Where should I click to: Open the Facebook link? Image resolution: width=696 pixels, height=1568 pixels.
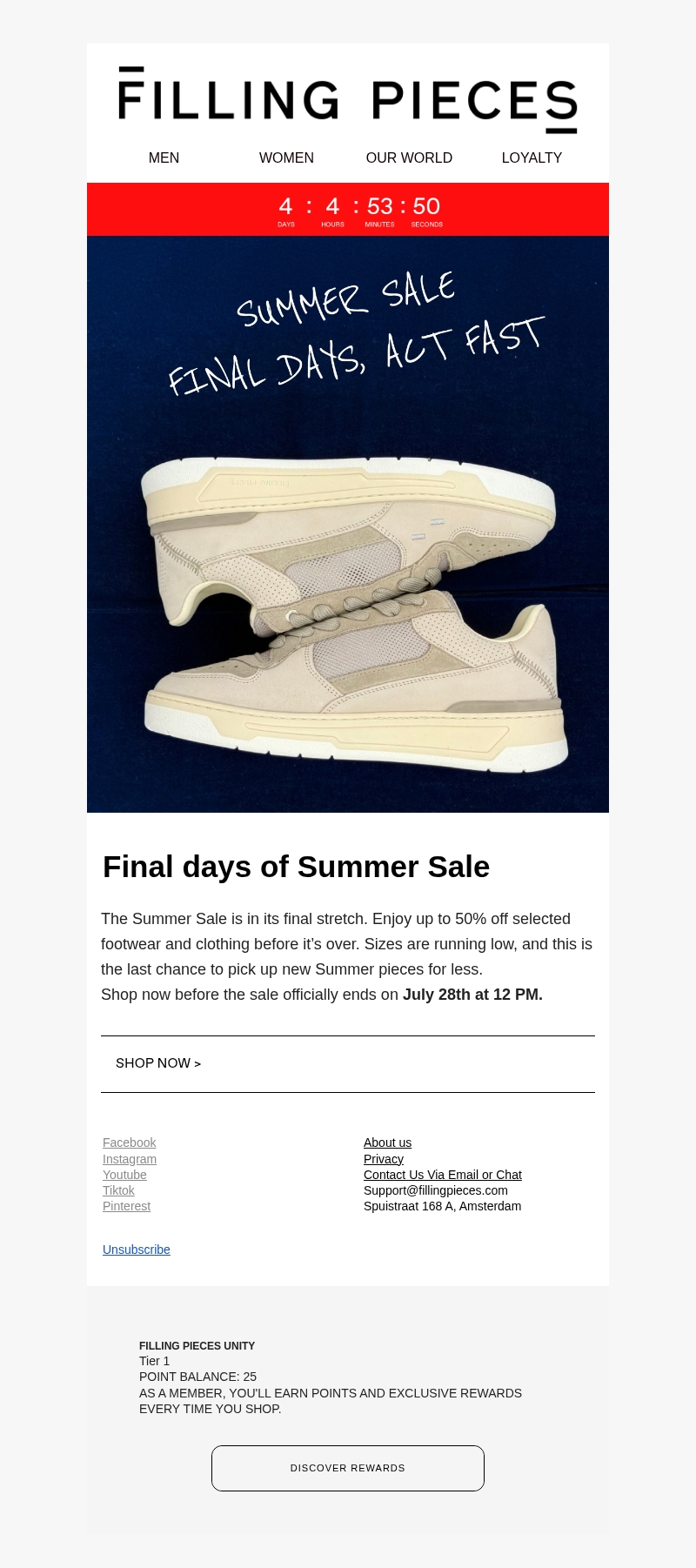[x=129, y=1142]
